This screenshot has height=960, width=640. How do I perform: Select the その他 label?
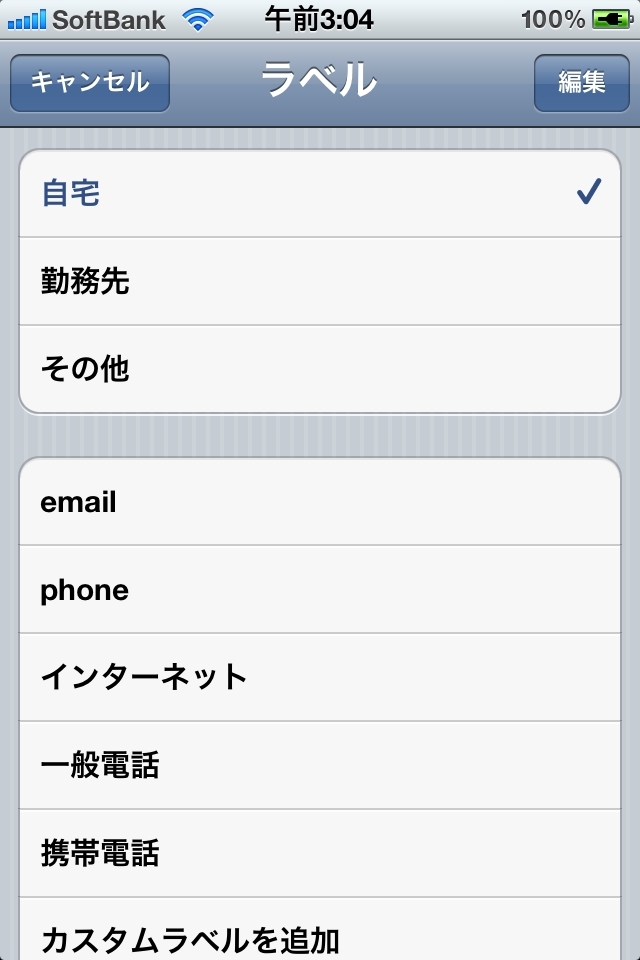[320, 370]
